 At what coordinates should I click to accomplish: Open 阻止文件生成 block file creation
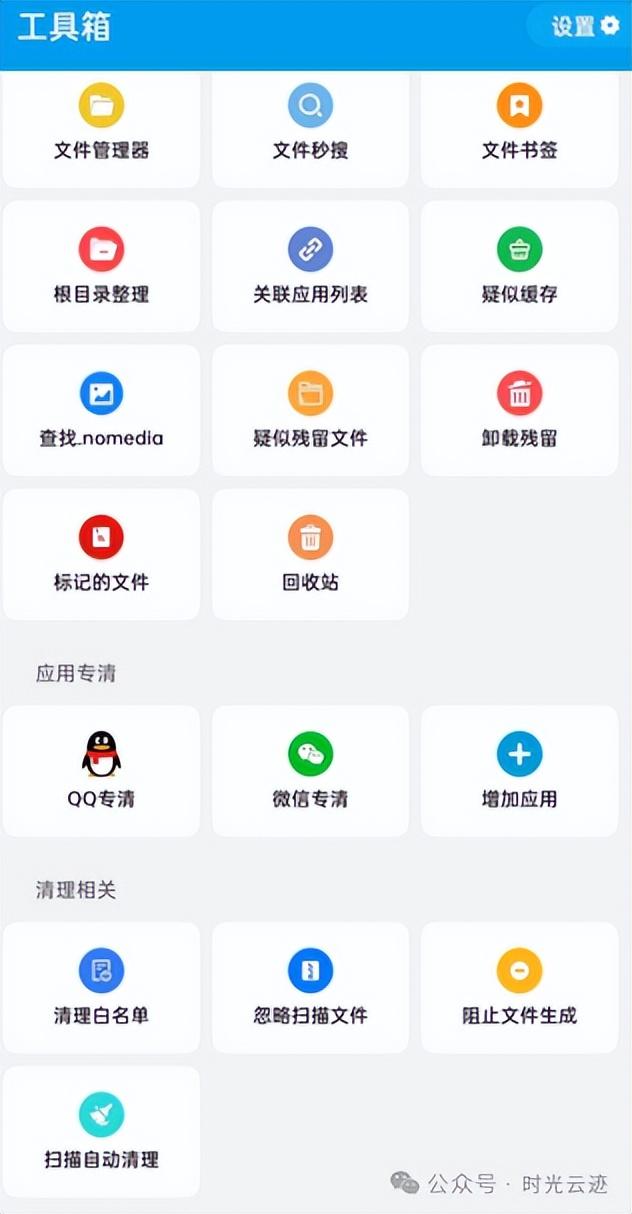519,988
